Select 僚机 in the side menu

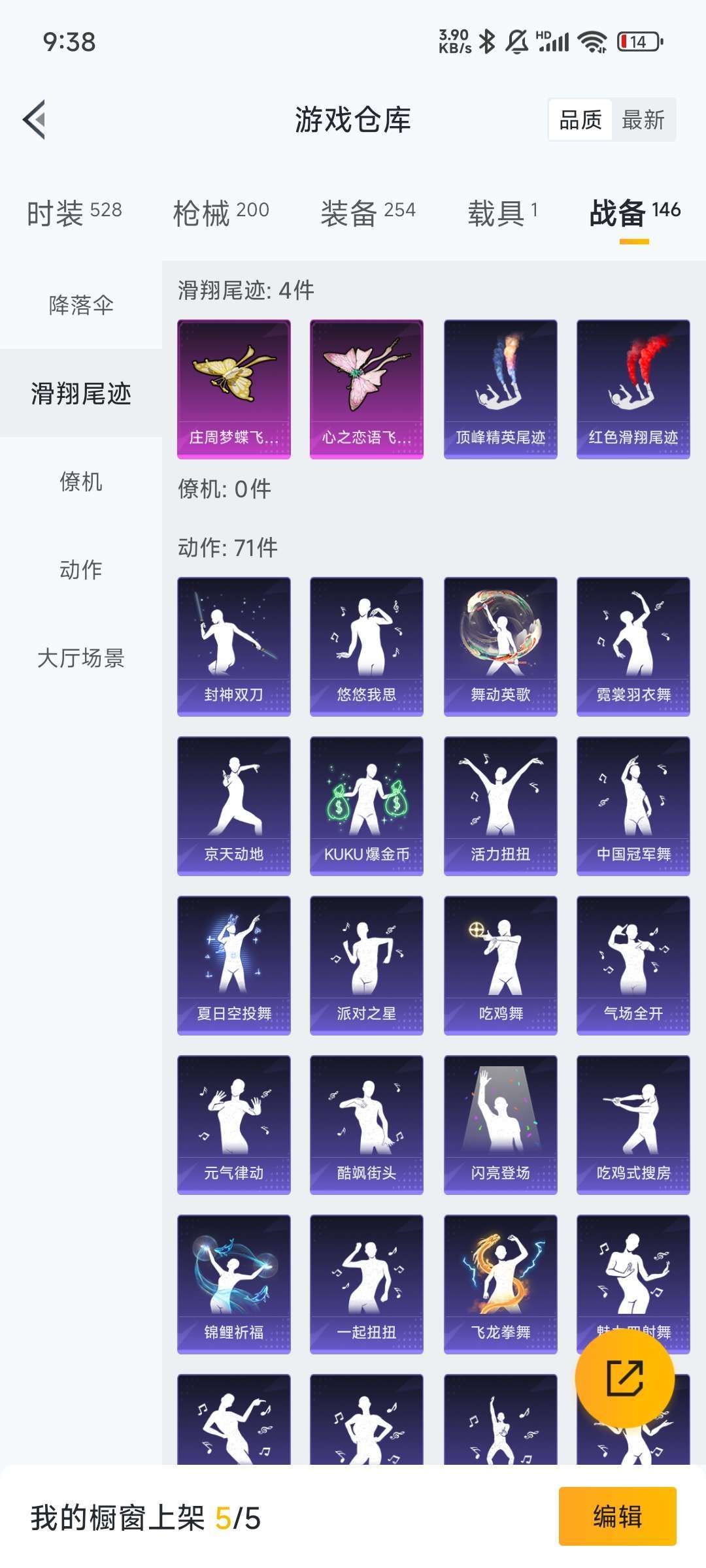[81, 482]
